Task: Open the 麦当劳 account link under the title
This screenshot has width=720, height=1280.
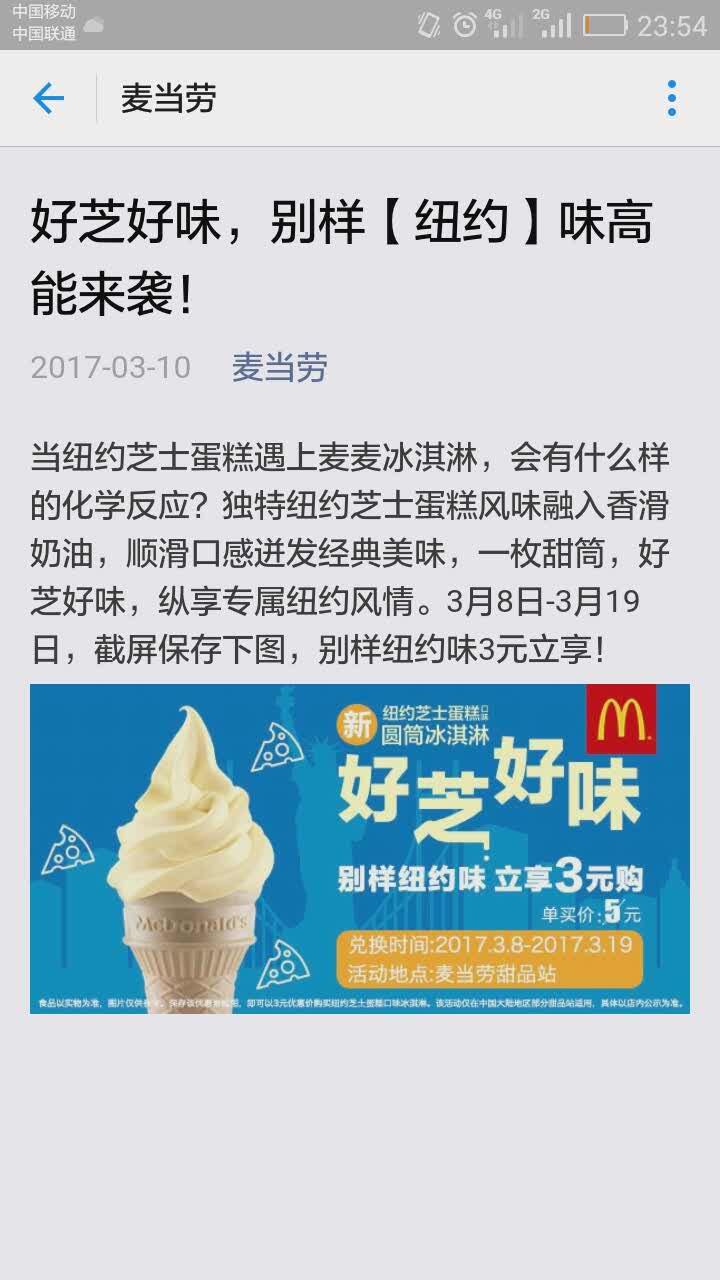Action: coord(279,367)
